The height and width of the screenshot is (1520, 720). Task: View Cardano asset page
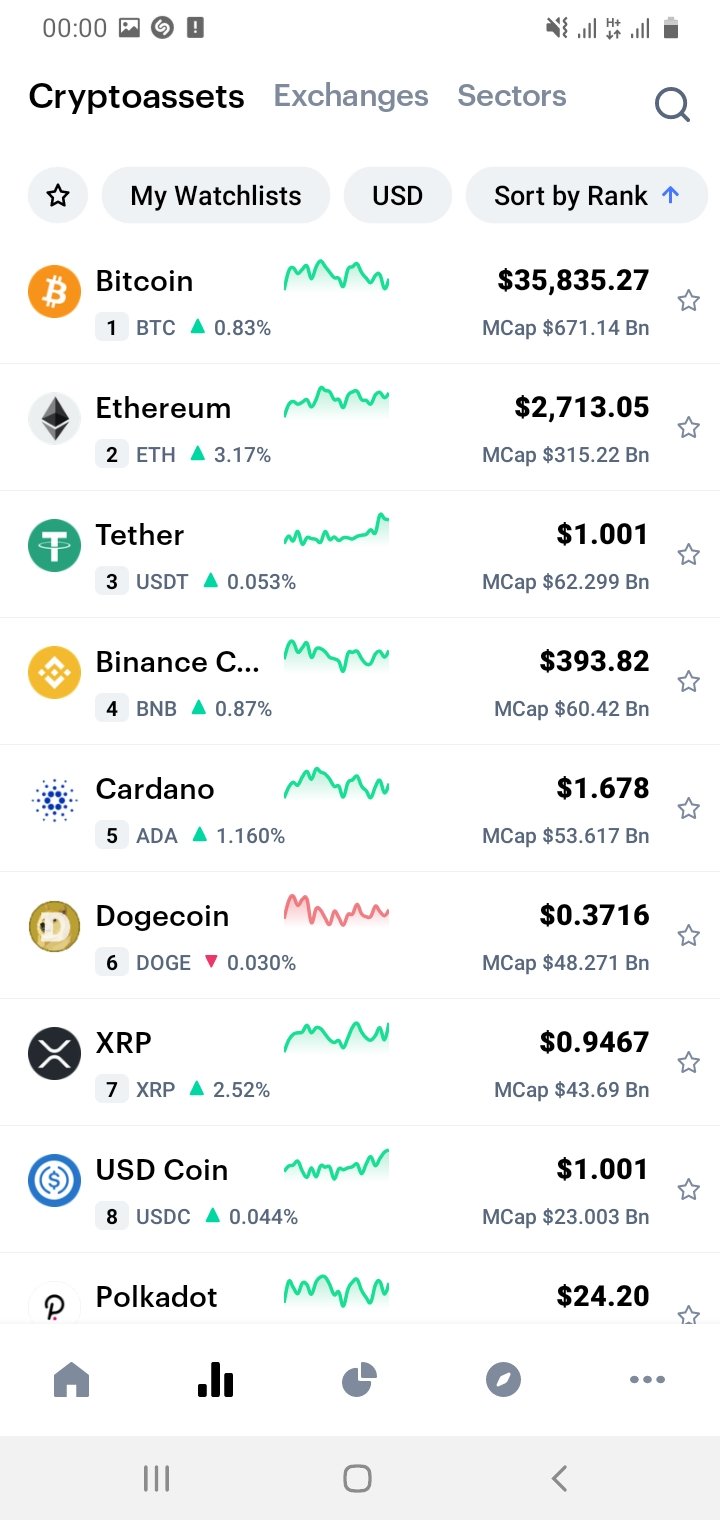[x=340, y=808]
